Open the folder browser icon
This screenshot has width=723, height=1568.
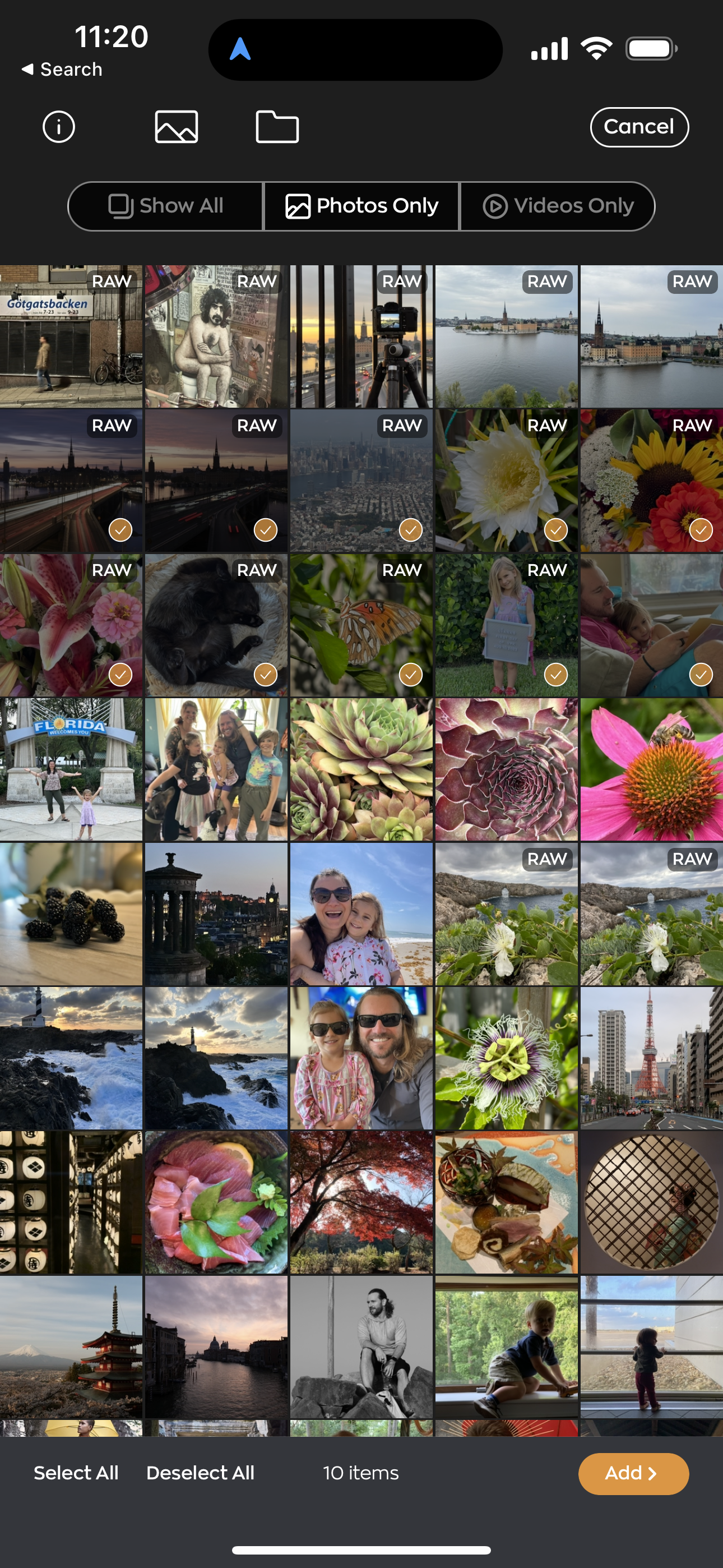pos(277,127)
